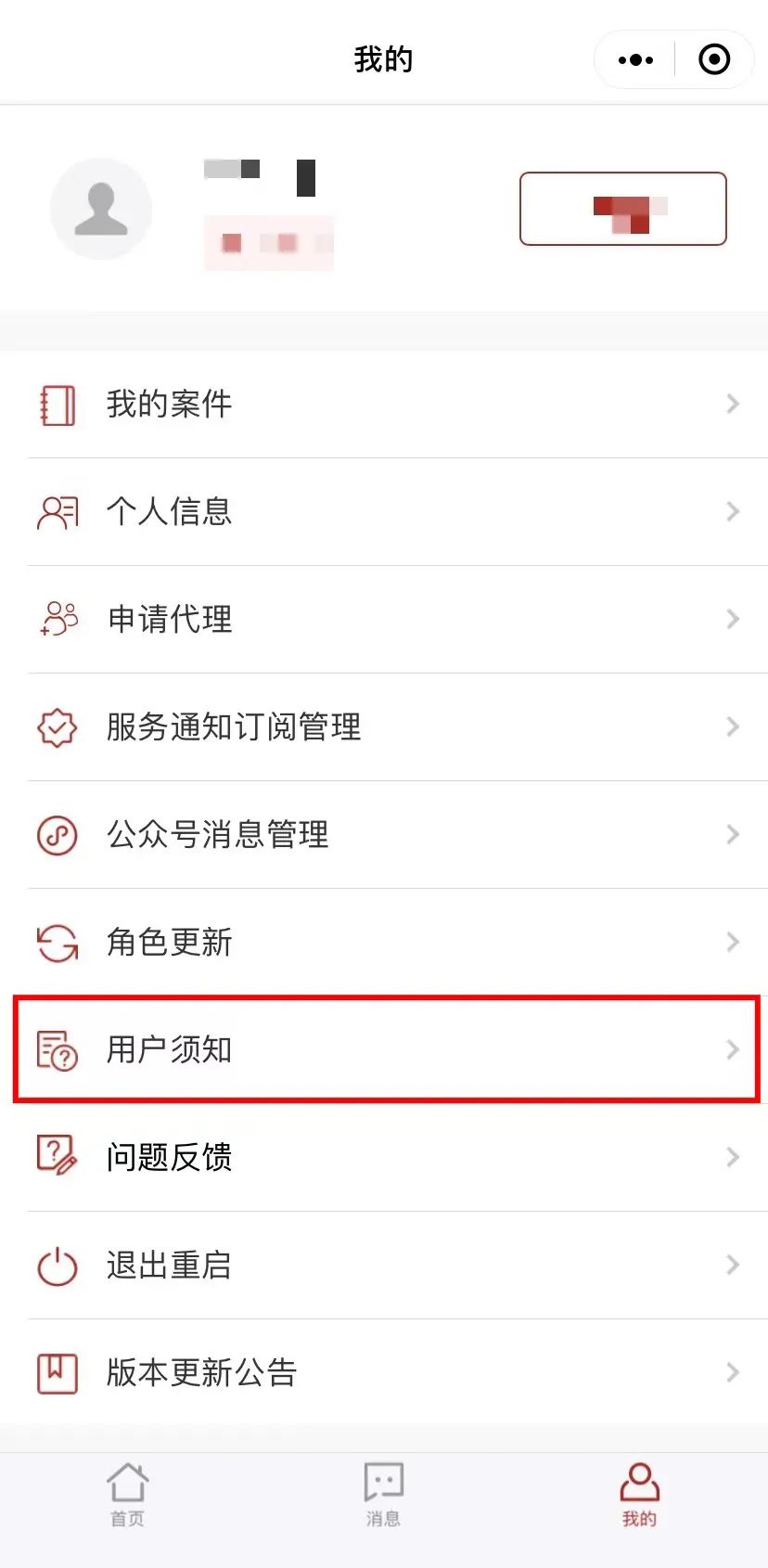Open 个人信息

pyautogui.click(x=384, y=511)
